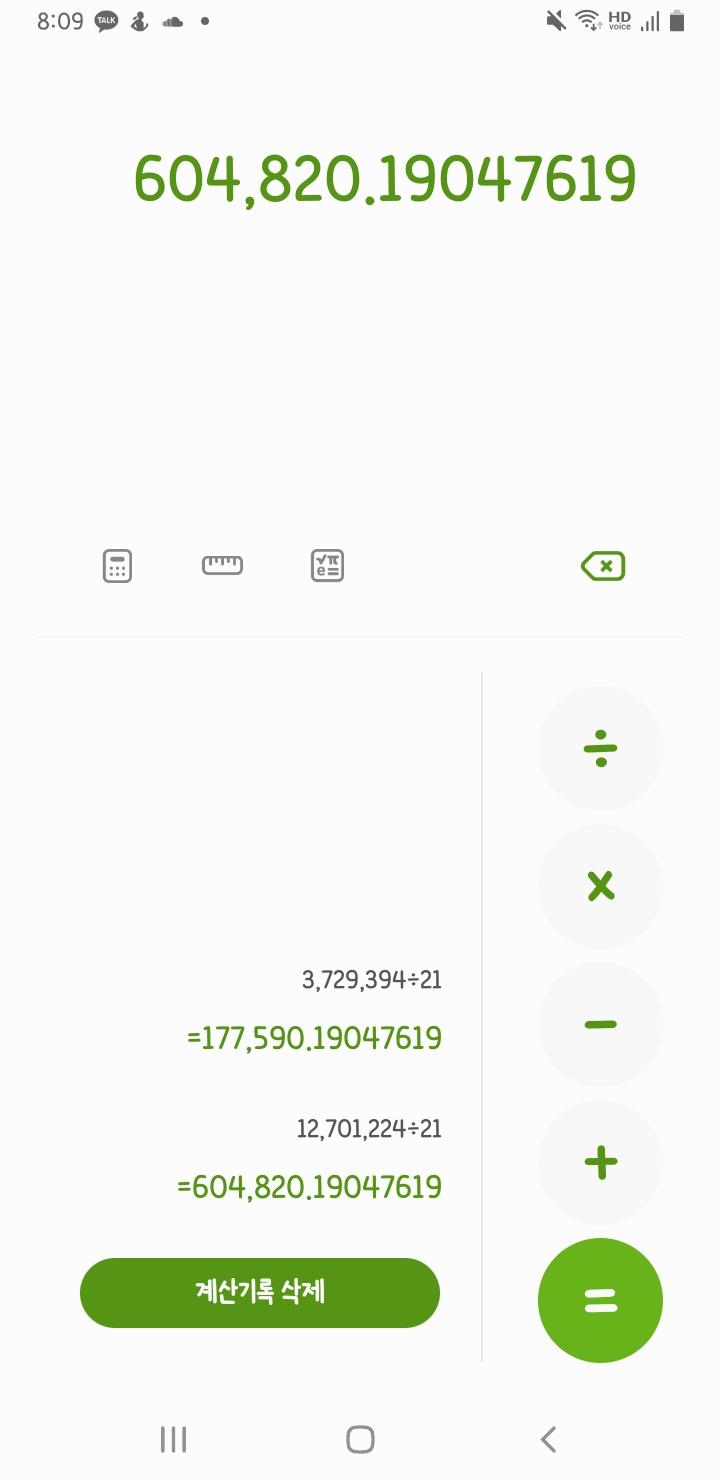Recall the 3,729,394÷21 history expression
Screen dimensions: 720x1480
click(372, 980)
